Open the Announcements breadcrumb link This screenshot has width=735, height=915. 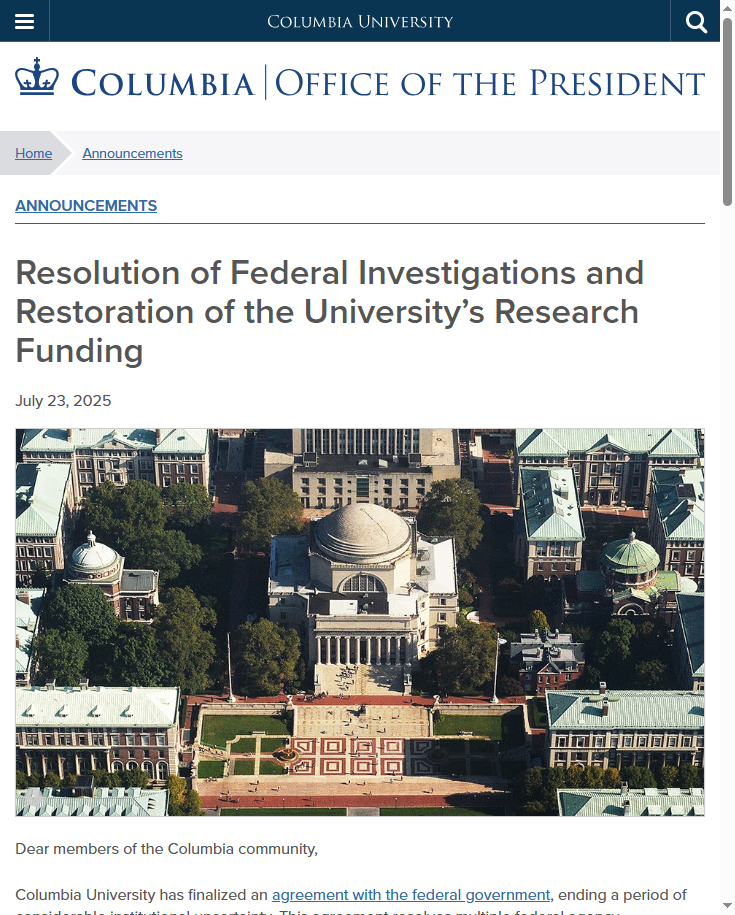132,153
